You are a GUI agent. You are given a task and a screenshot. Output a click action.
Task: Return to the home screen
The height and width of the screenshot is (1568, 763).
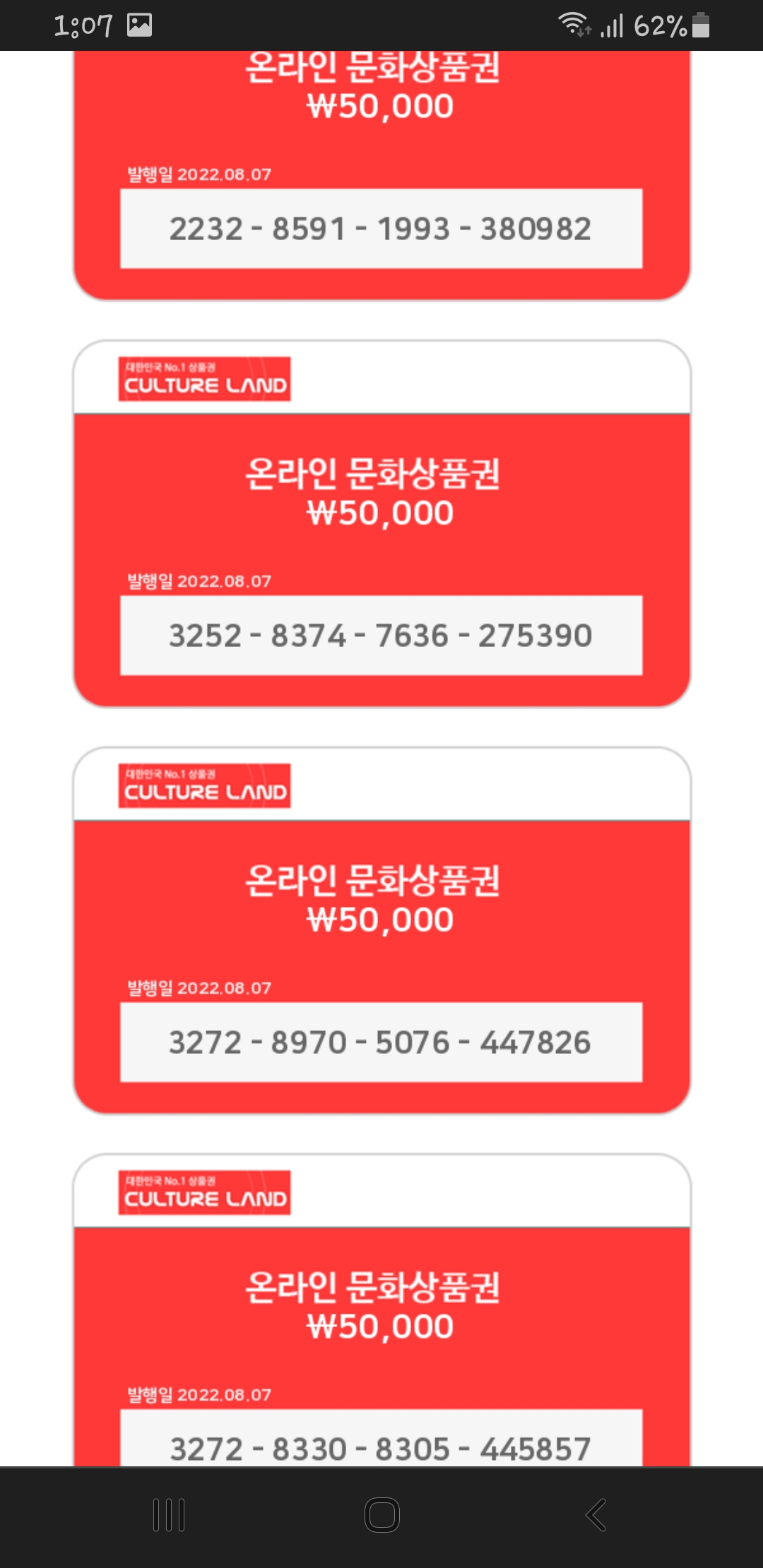[382, 1515]
